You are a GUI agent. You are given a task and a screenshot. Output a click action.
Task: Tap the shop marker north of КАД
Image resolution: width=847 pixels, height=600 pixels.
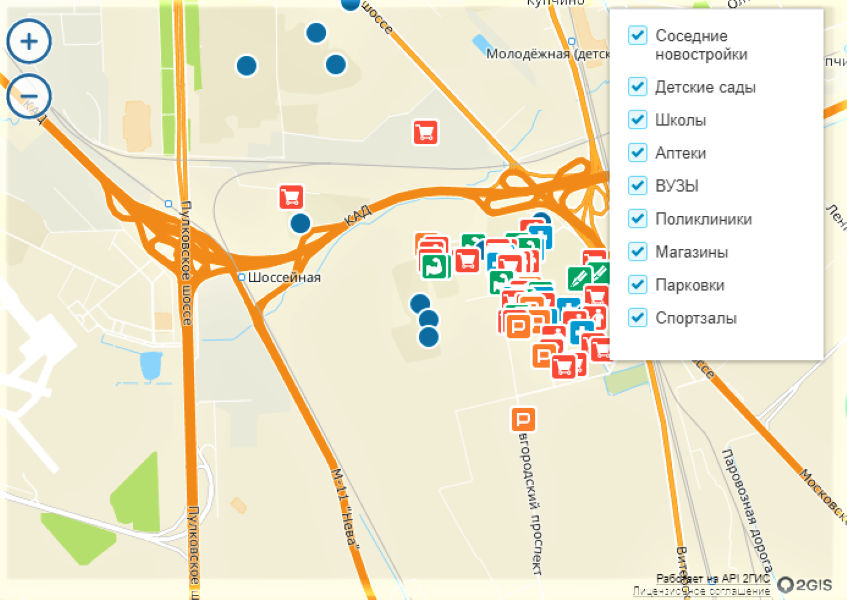pos(425,132)
